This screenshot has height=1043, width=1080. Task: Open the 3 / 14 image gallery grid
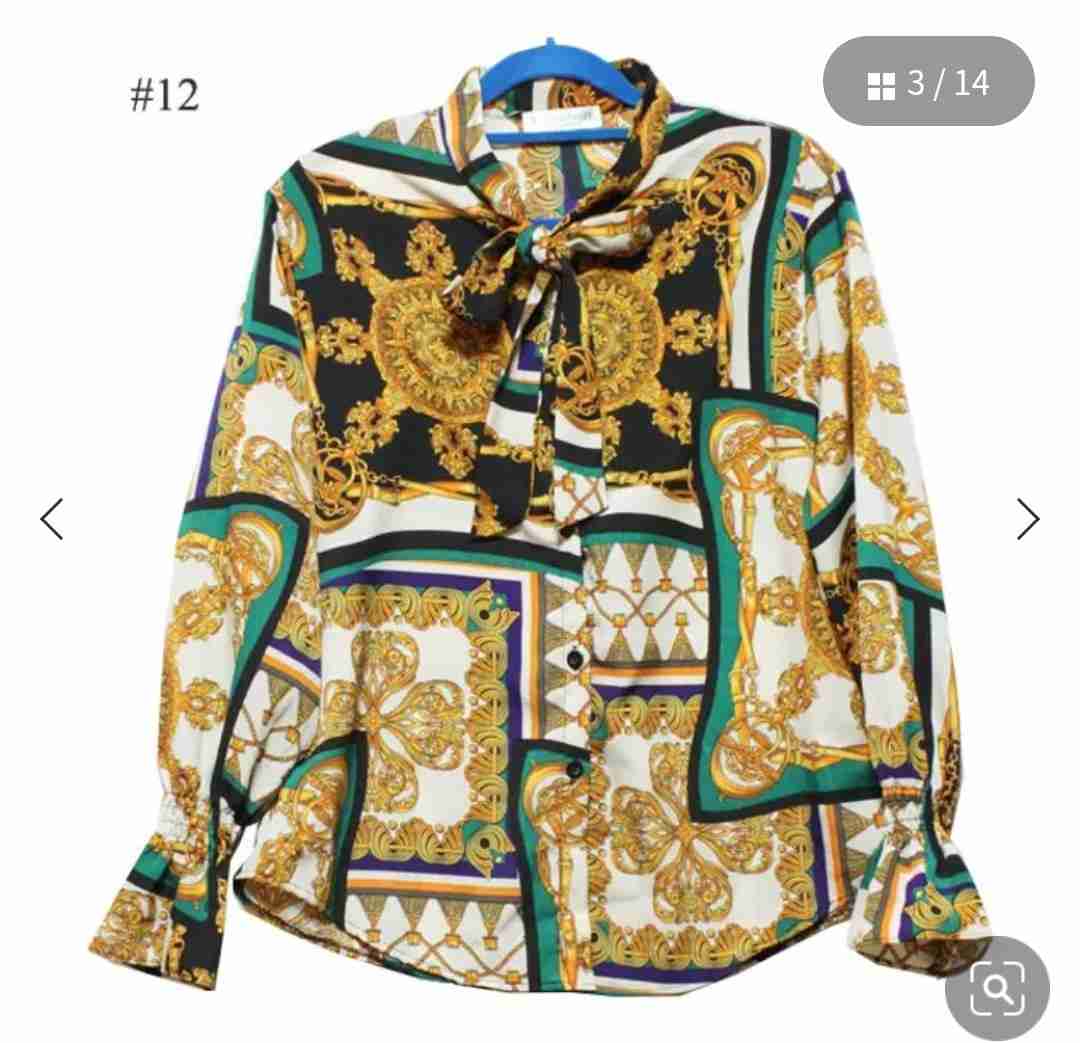pos(928,82)
